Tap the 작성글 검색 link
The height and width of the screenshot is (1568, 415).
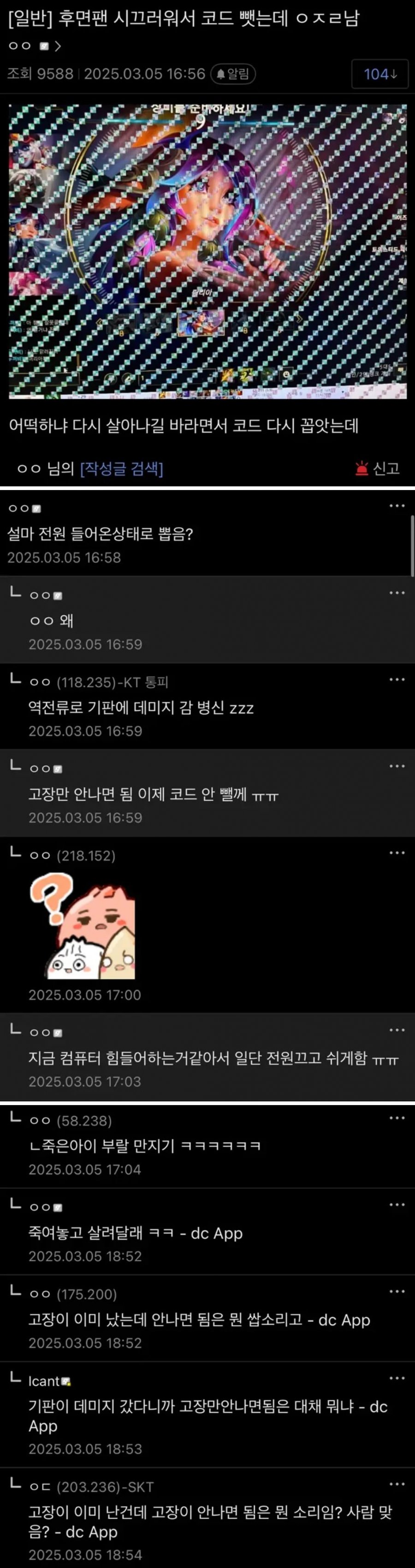(122, 468)
